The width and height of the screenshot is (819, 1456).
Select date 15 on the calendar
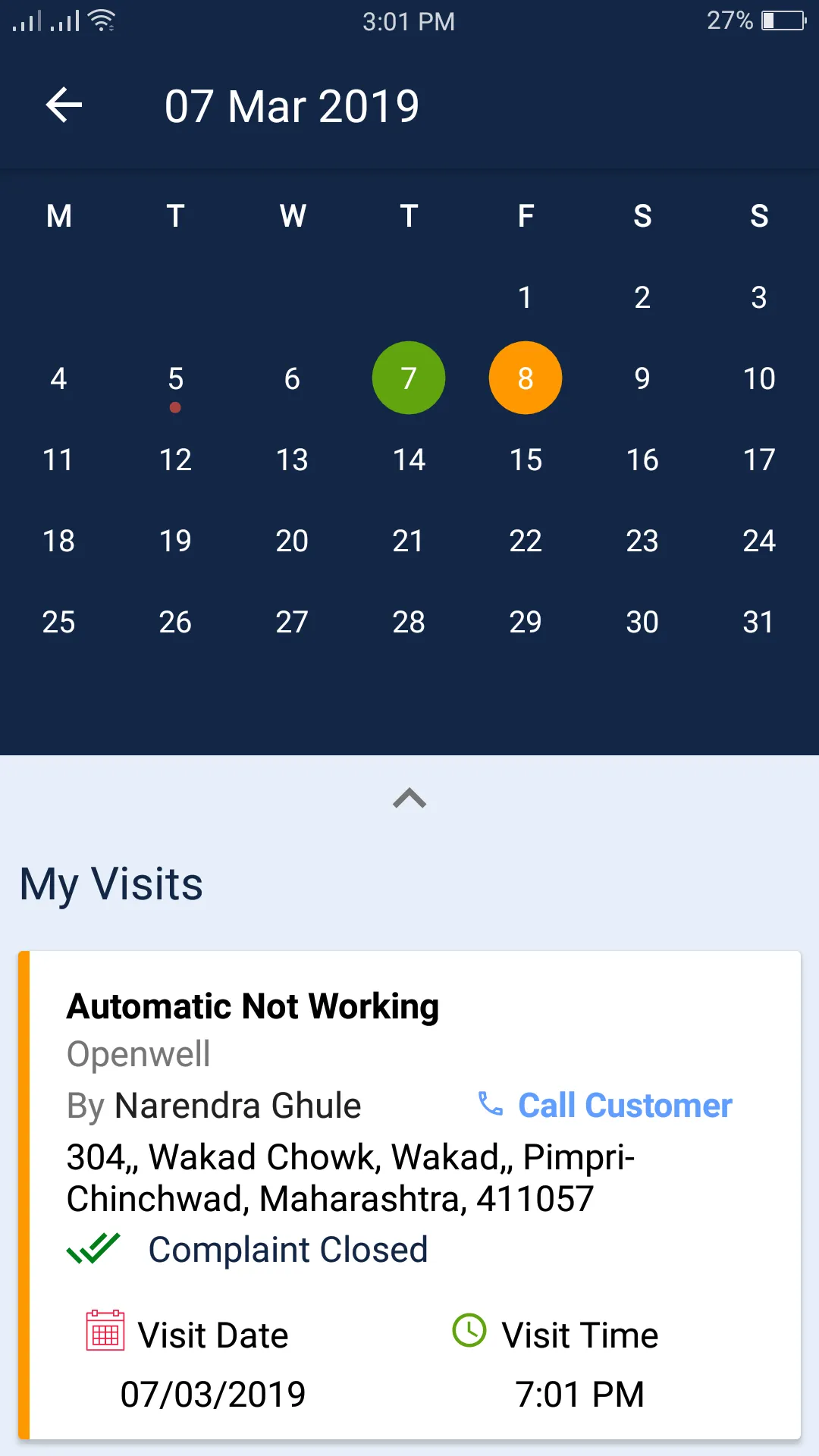(526, 460)
